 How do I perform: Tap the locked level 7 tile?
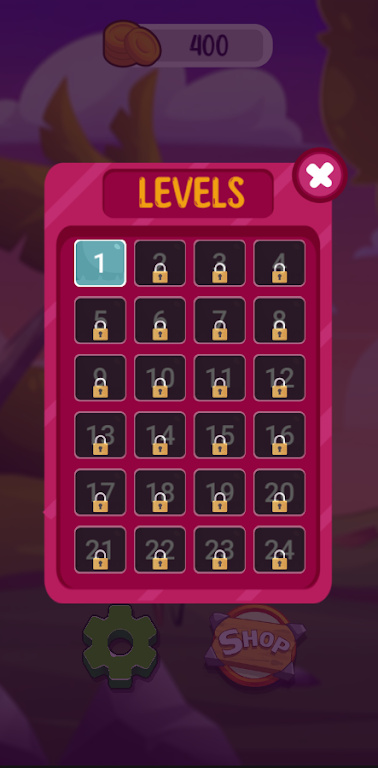[220, 320]
